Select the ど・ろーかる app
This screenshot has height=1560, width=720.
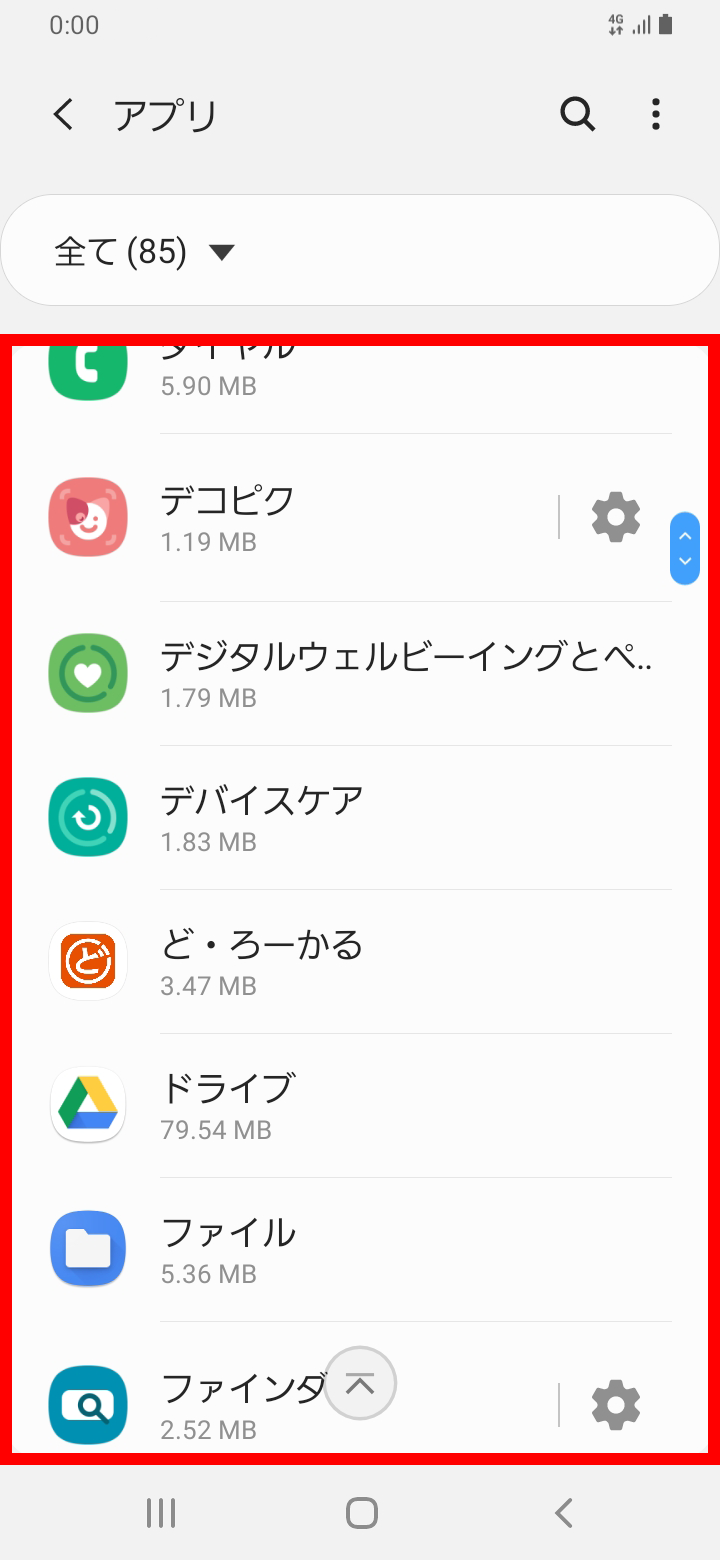tap(360, 962)
